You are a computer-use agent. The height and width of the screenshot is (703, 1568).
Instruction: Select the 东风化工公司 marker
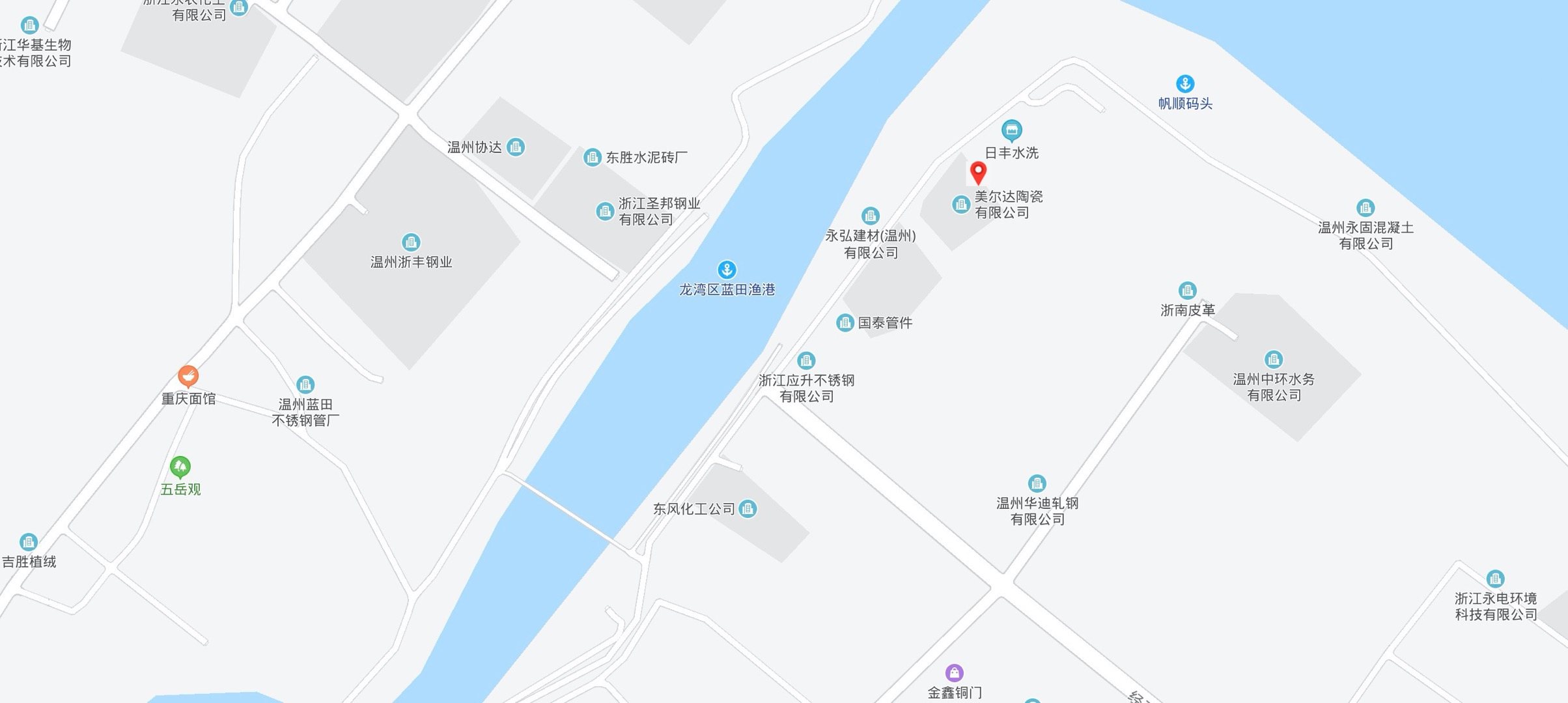pos(748,509)
